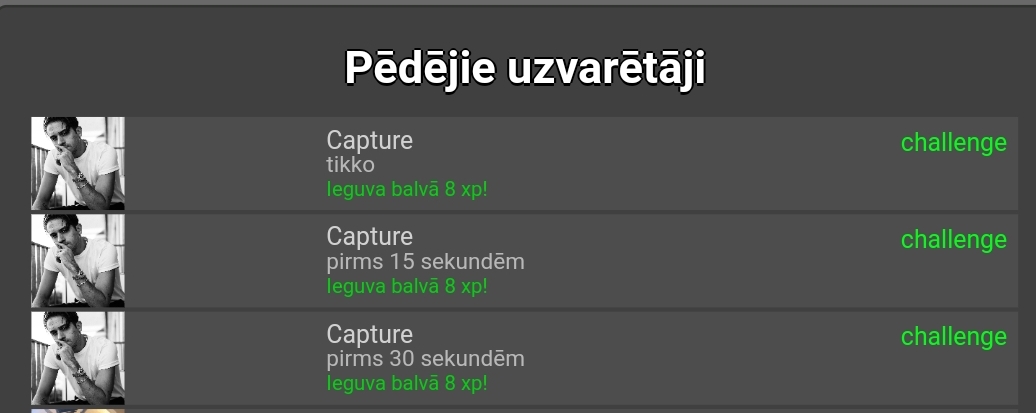Image resolution: width=1036 pixels, height=413 pixels.
Task: Open Capture's avatar in 'pirms 30 sekundēm' row
Action: [x=78, y=357]
